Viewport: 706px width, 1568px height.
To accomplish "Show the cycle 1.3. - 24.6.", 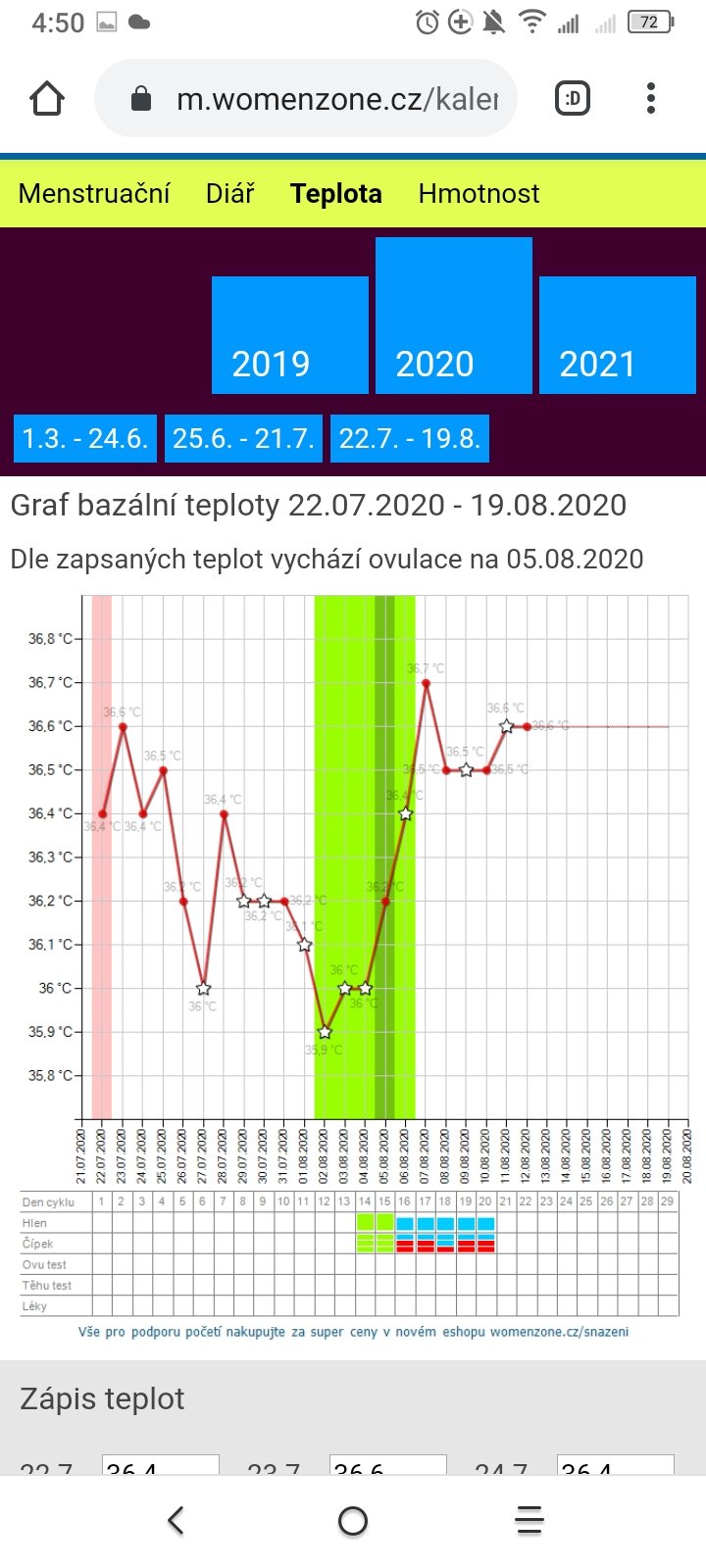I will coord(85,438).
